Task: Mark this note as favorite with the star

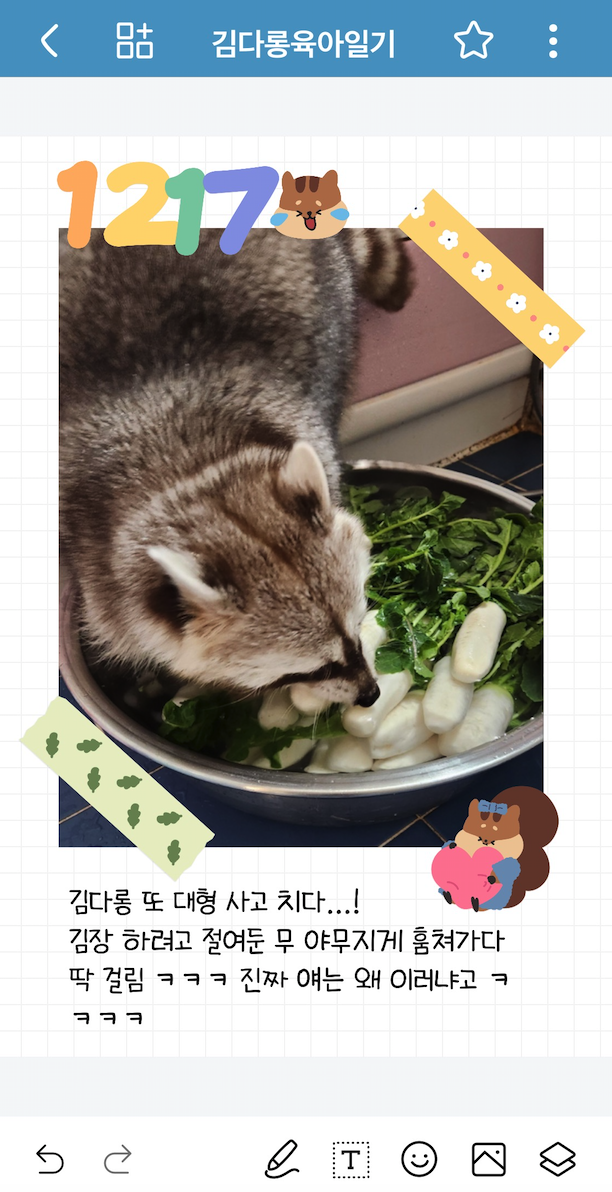Action: pyautogui.click(x=473, y=41)
